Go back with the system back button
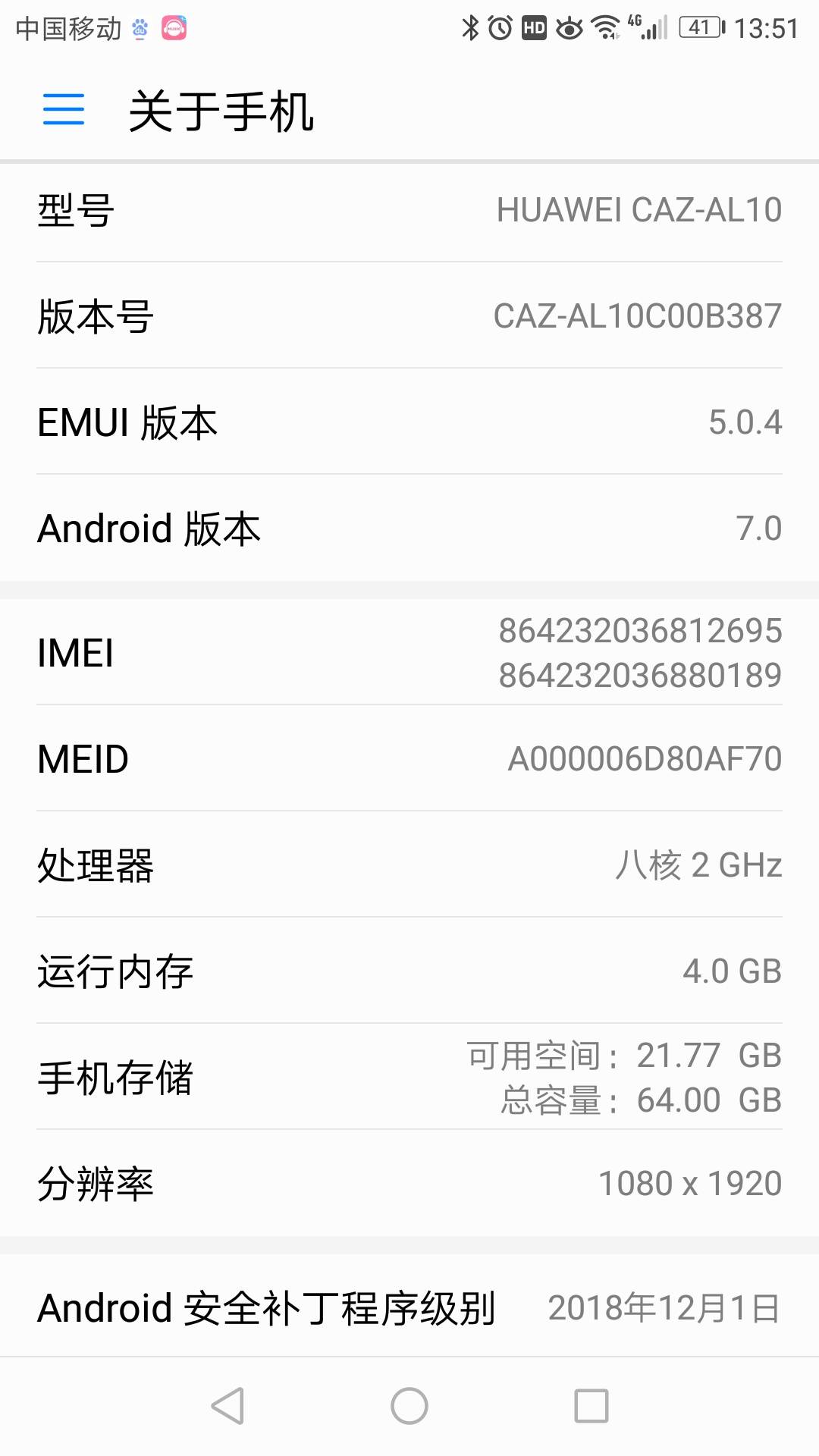Image resolution: width=819 pixels, height=1456 pixels. (x=227, y=1406)
